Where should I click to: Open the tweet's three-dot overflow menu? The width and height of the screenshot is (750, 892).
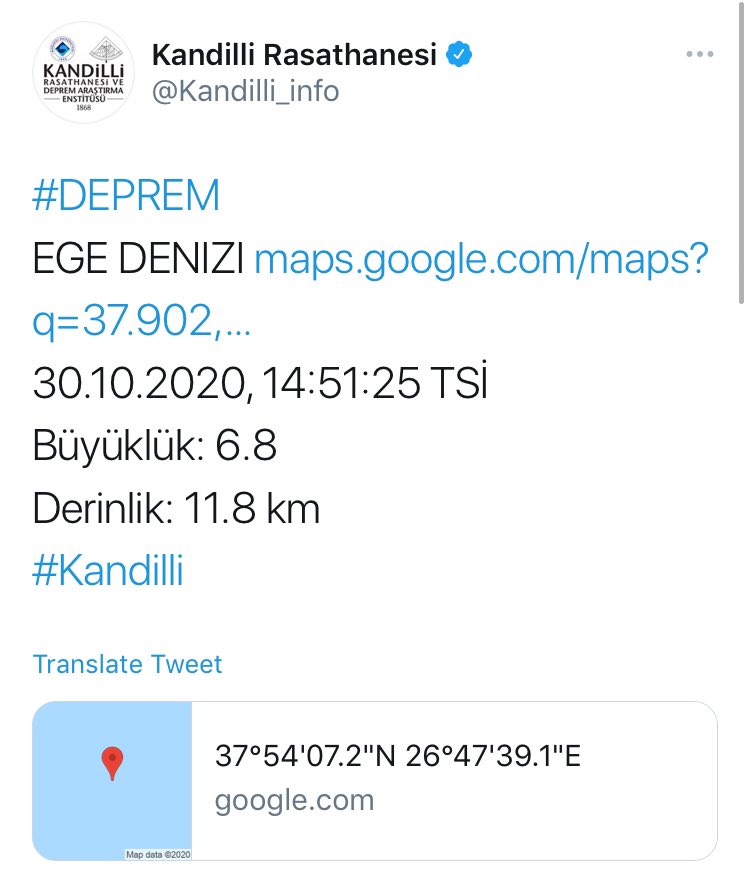[x=701, y=55]
